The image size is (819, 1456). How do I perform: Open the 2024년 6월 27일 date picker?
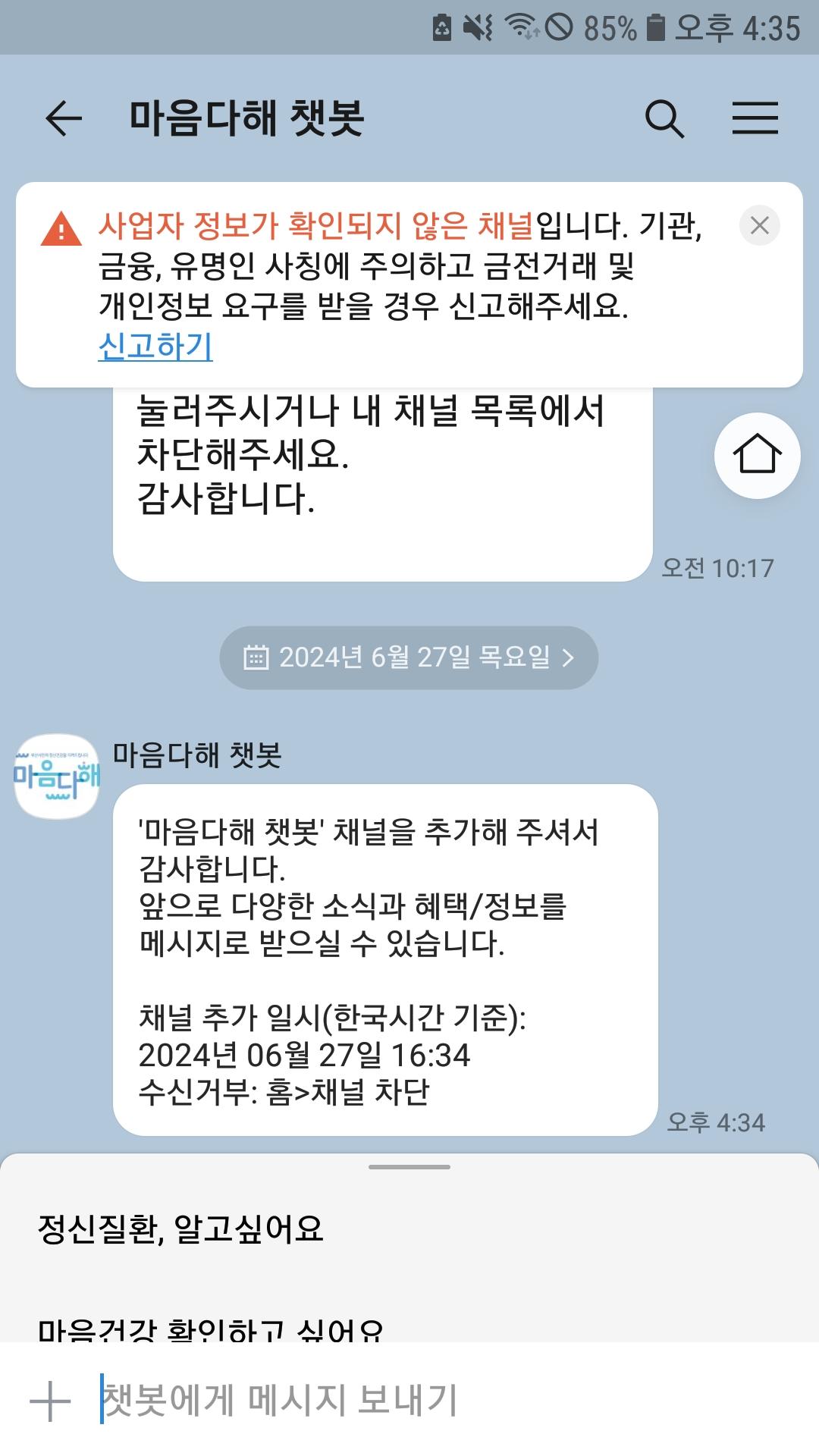tap(409, 657)
